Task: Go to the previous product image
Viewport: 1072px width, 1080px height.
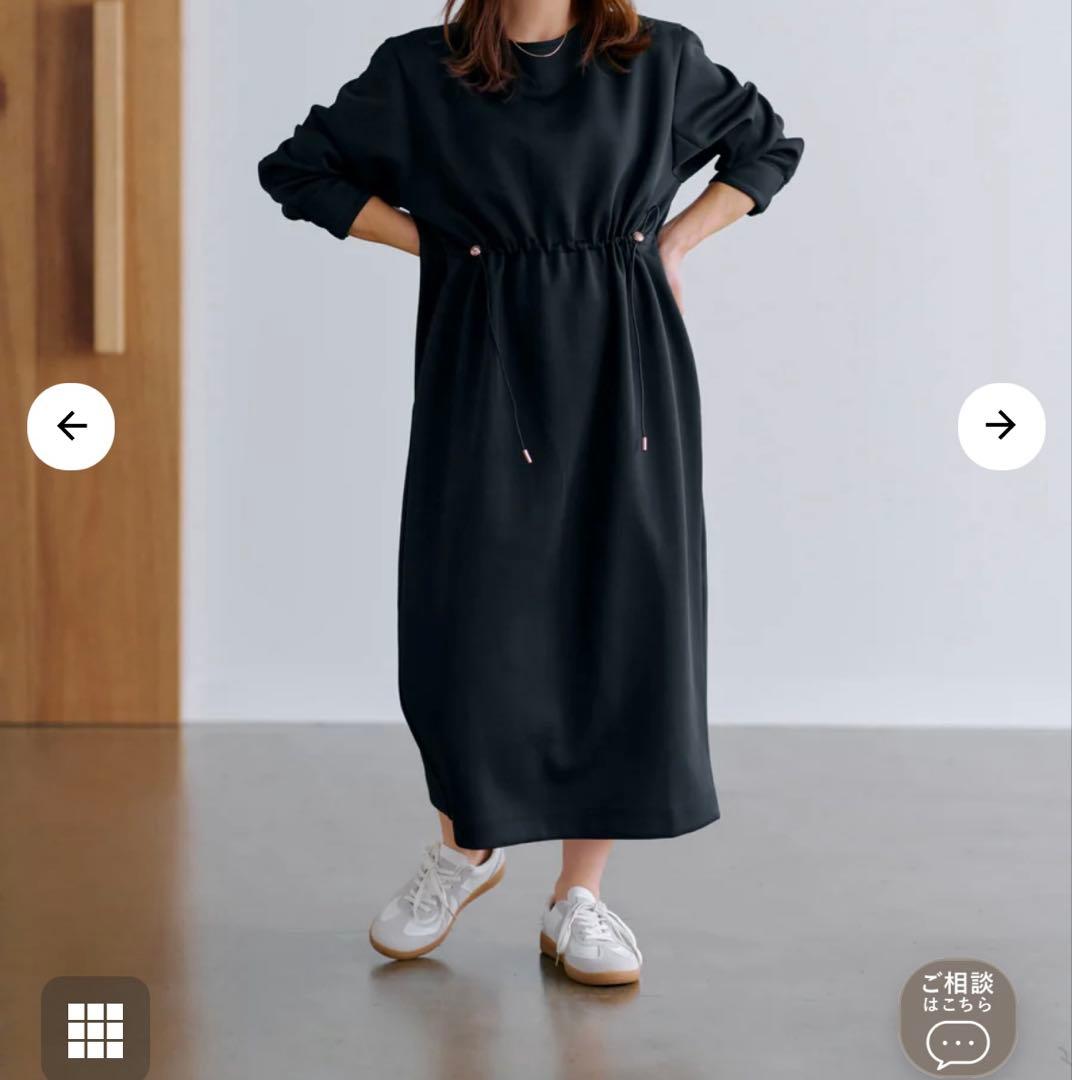Action: pyautogui.click(x=71, y=427)
